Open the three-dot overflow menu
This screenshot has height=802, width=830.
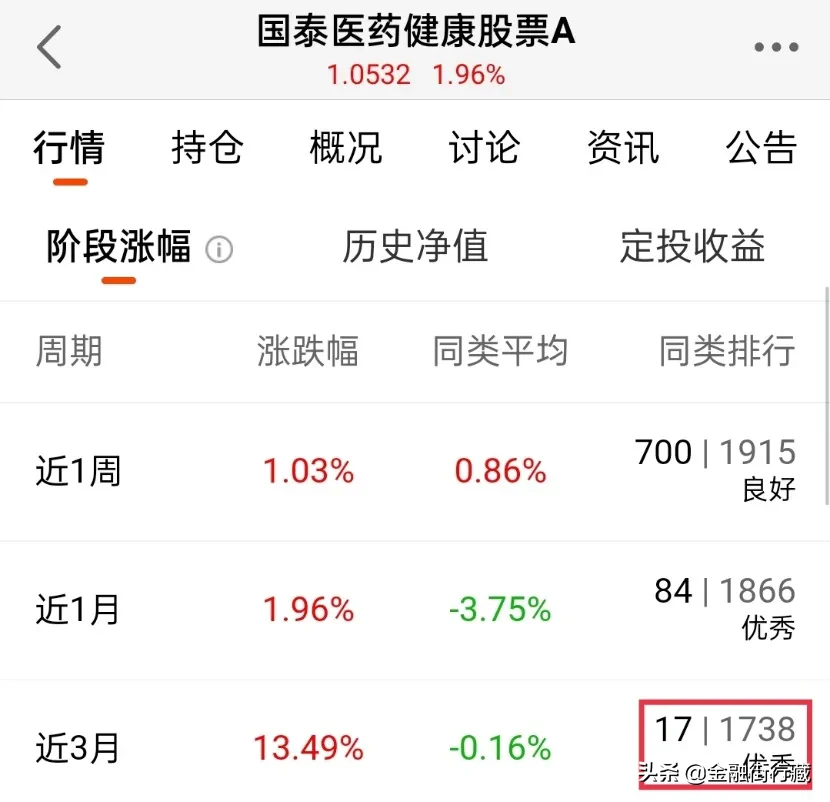click(776, 47)
